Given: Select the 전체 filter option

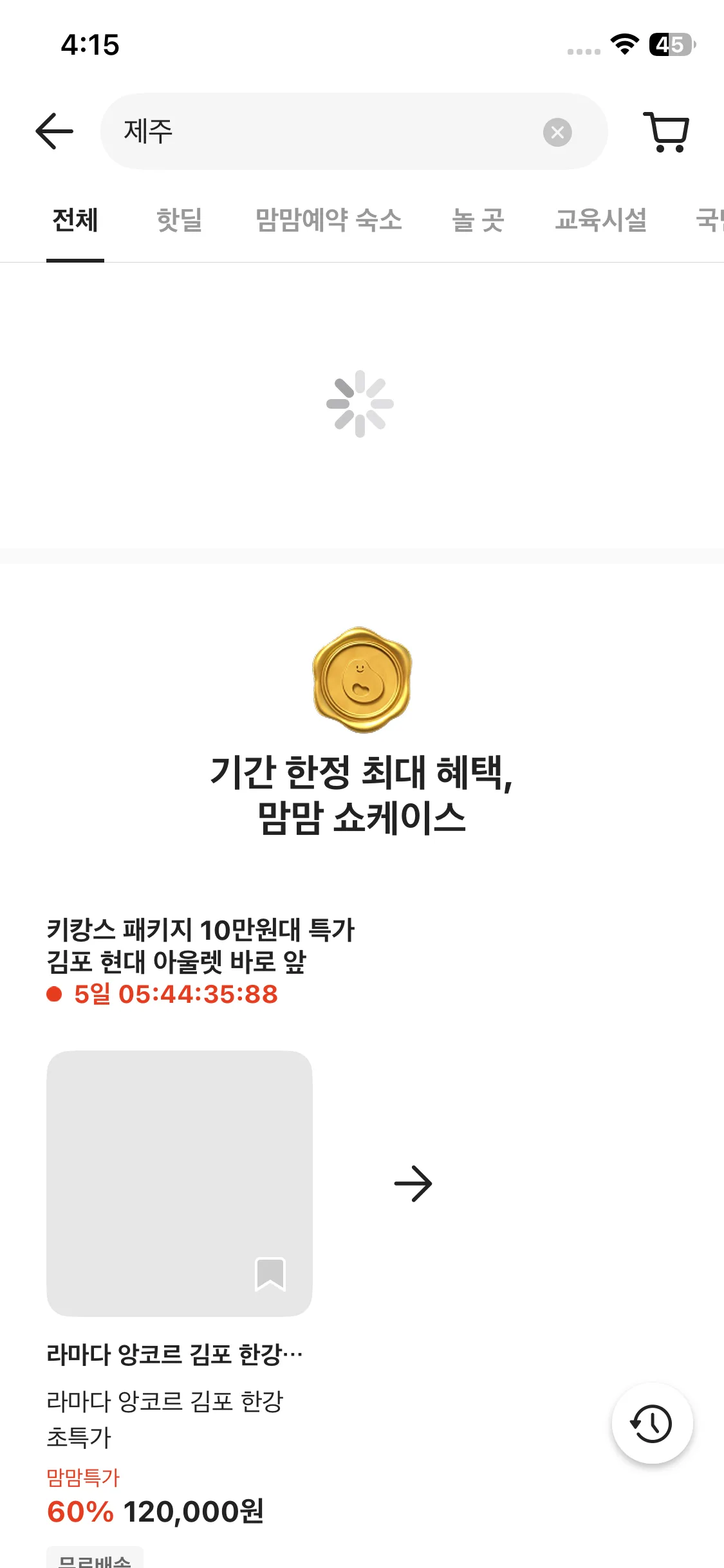Looking at the screenshot, I should (75, 221).
